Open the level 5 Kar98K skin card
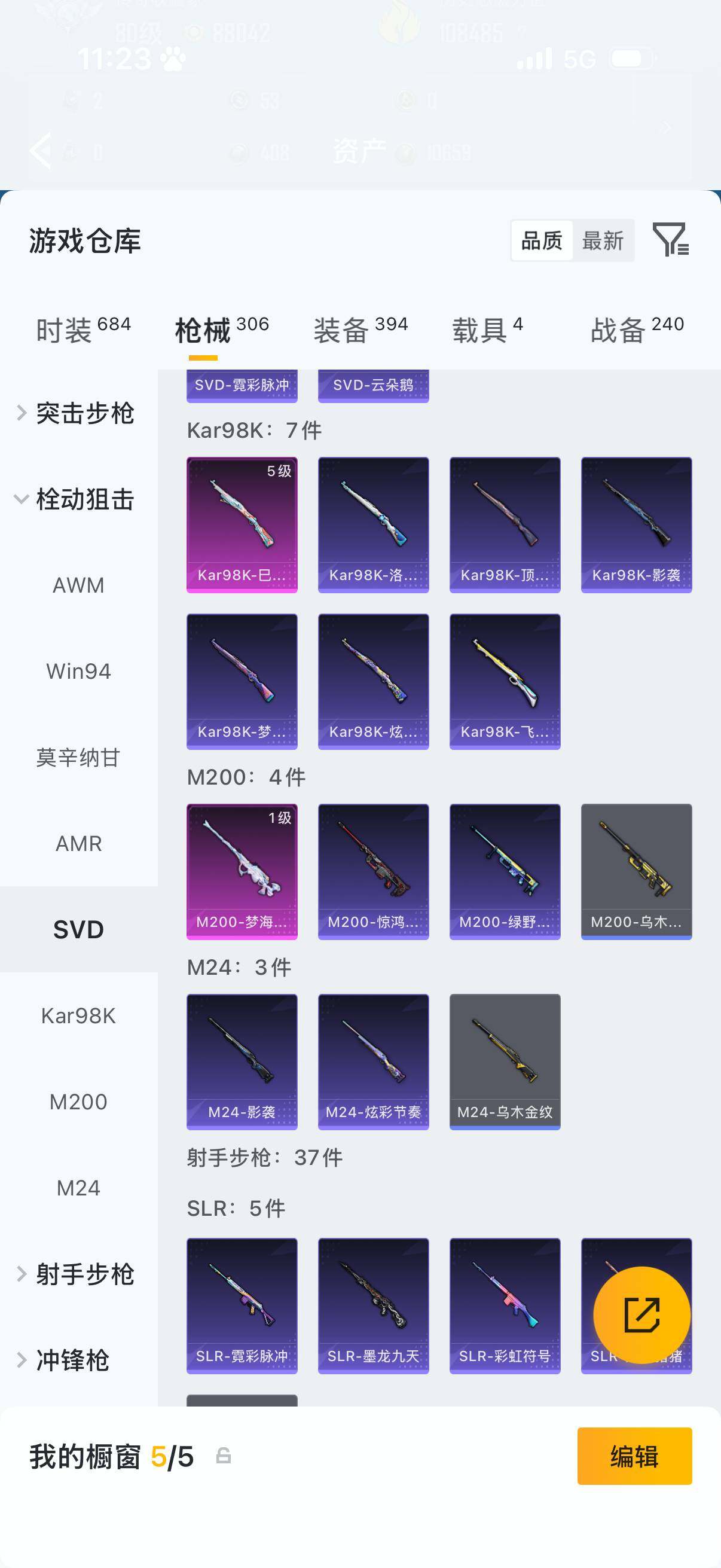This screenshot has width=721, height=1568. (242, 524)
